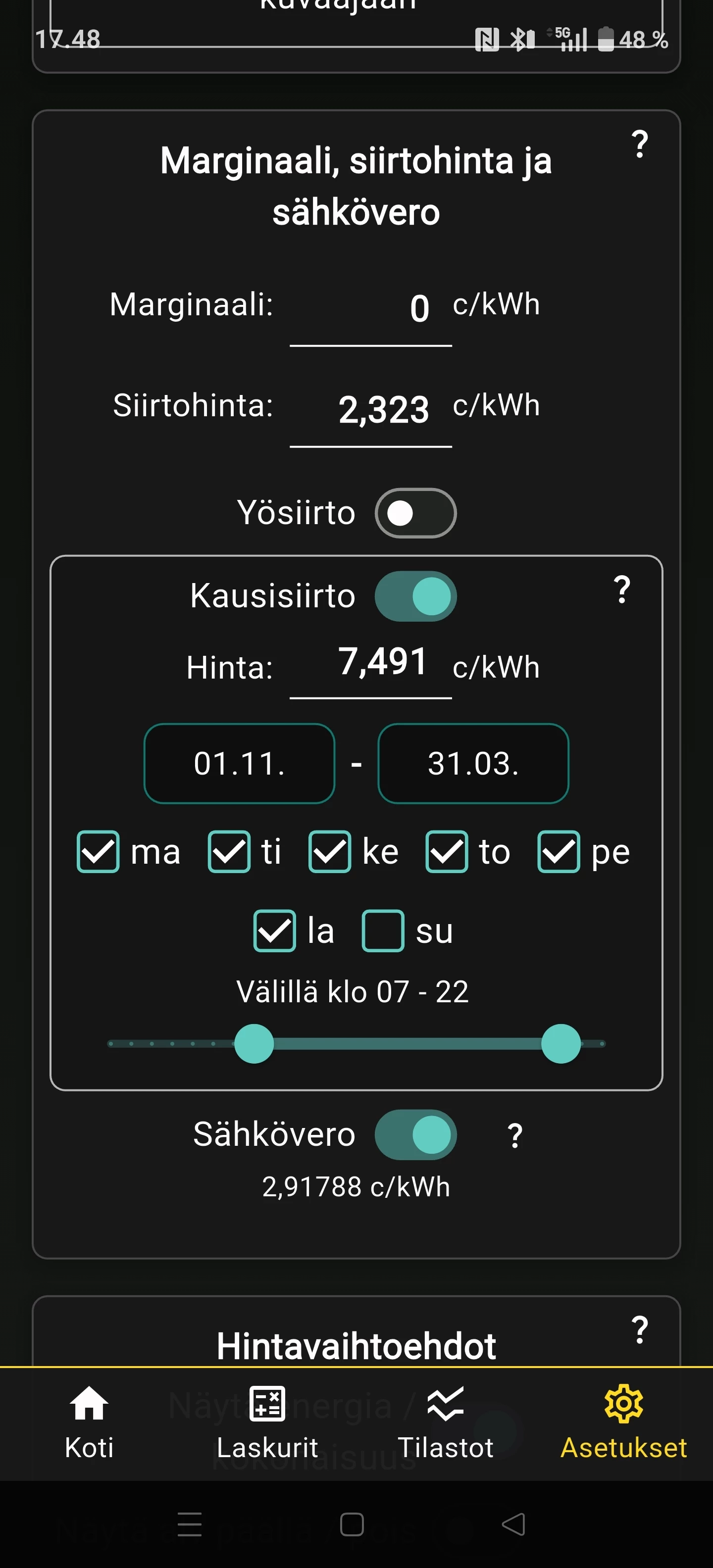Turn off the Kausisiirto switch
The width and height of the screenshot is (713, 1568).
click(x=415, y=596)
